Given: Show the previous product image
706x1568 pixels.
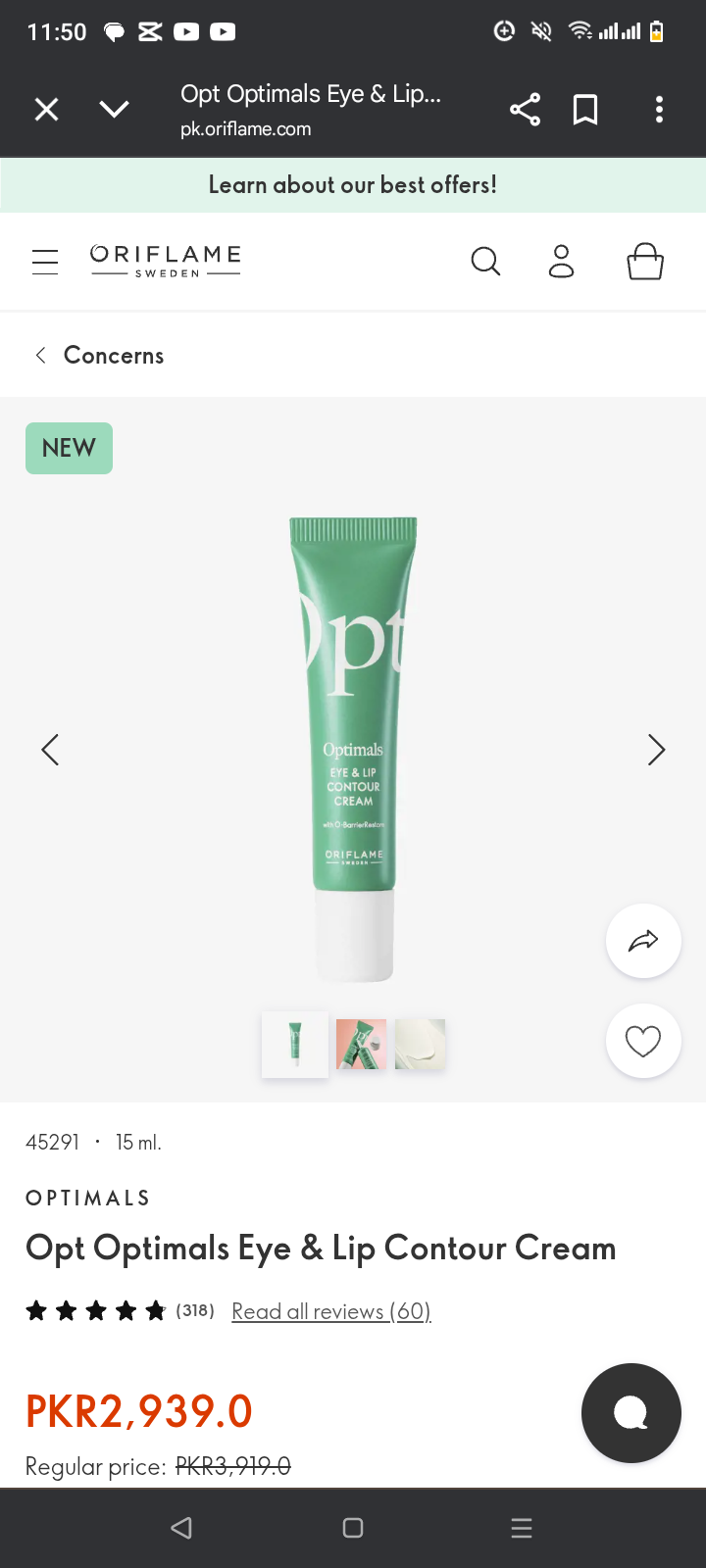Looking at the screenshot, I should click(x=50, y=750).
